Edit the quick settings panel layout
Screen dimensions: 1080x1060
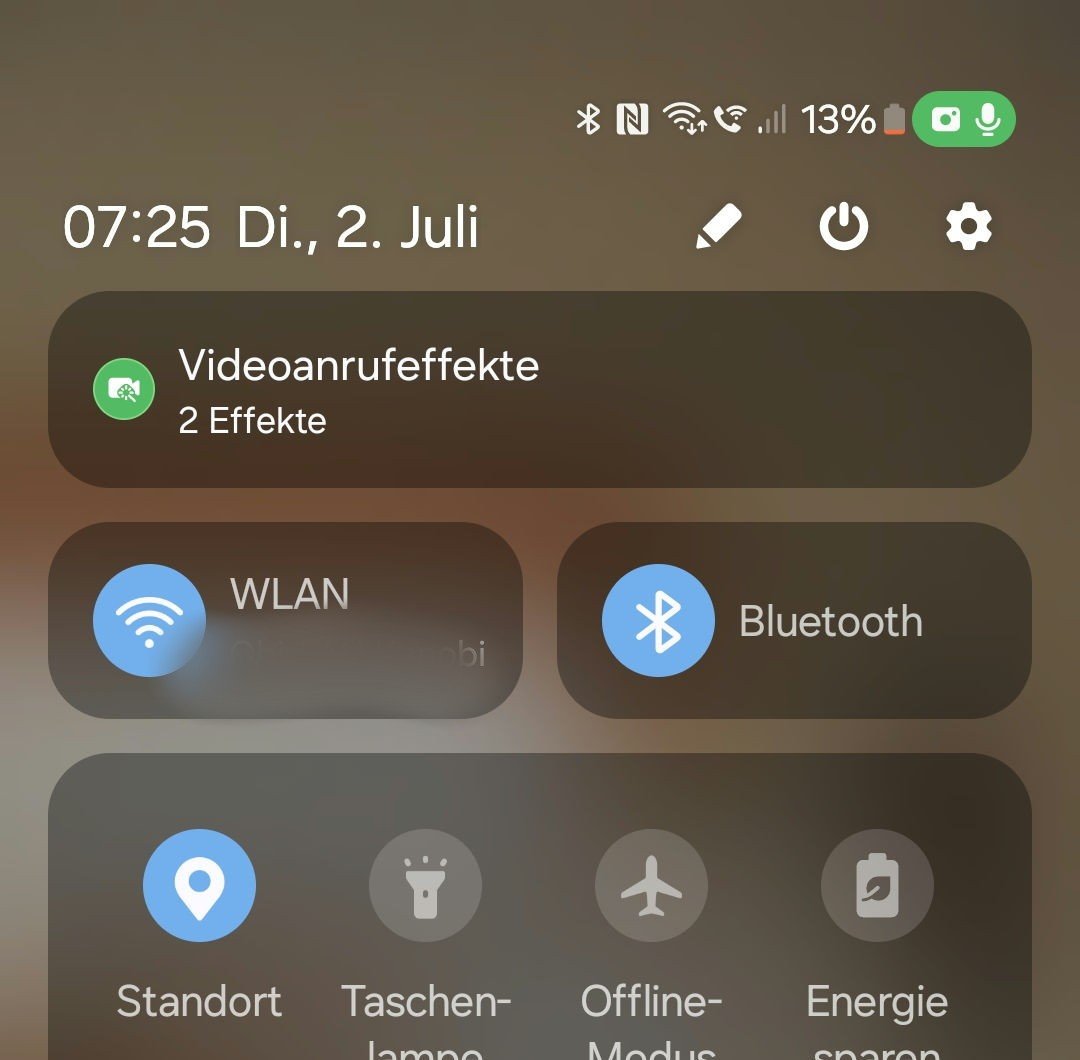(719, 228)
